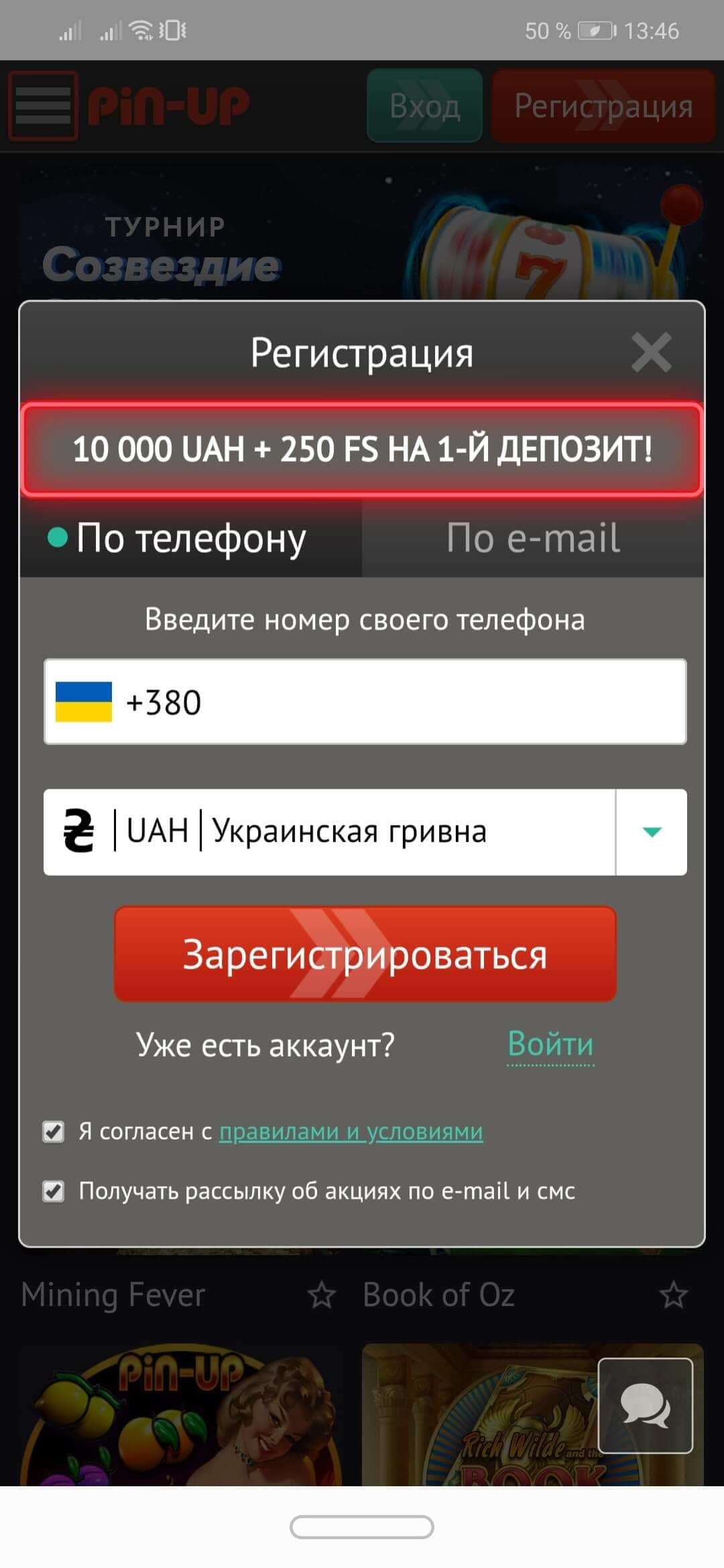Tap the Зарегистрироваться button

coord(365,954)
